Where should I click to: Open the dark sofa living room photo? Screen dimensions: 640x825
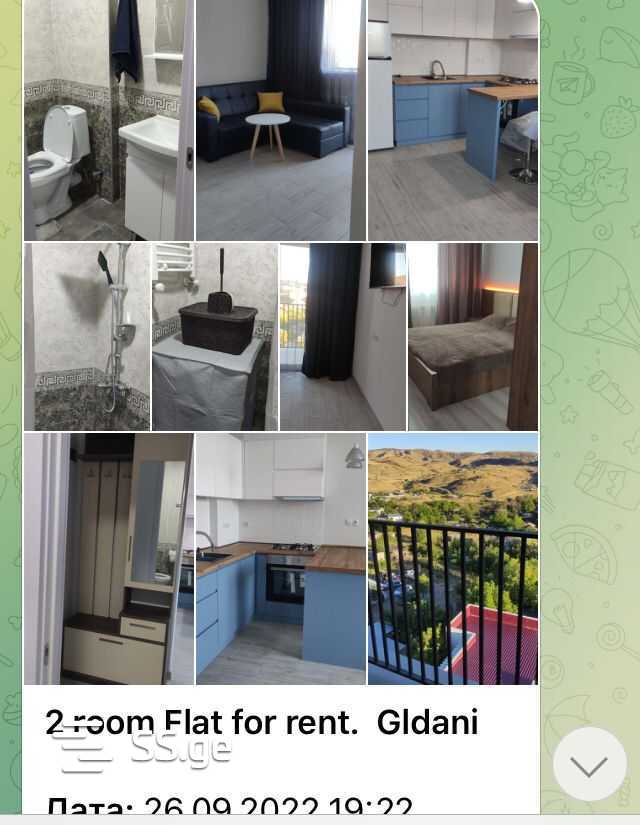click(280, 120)
